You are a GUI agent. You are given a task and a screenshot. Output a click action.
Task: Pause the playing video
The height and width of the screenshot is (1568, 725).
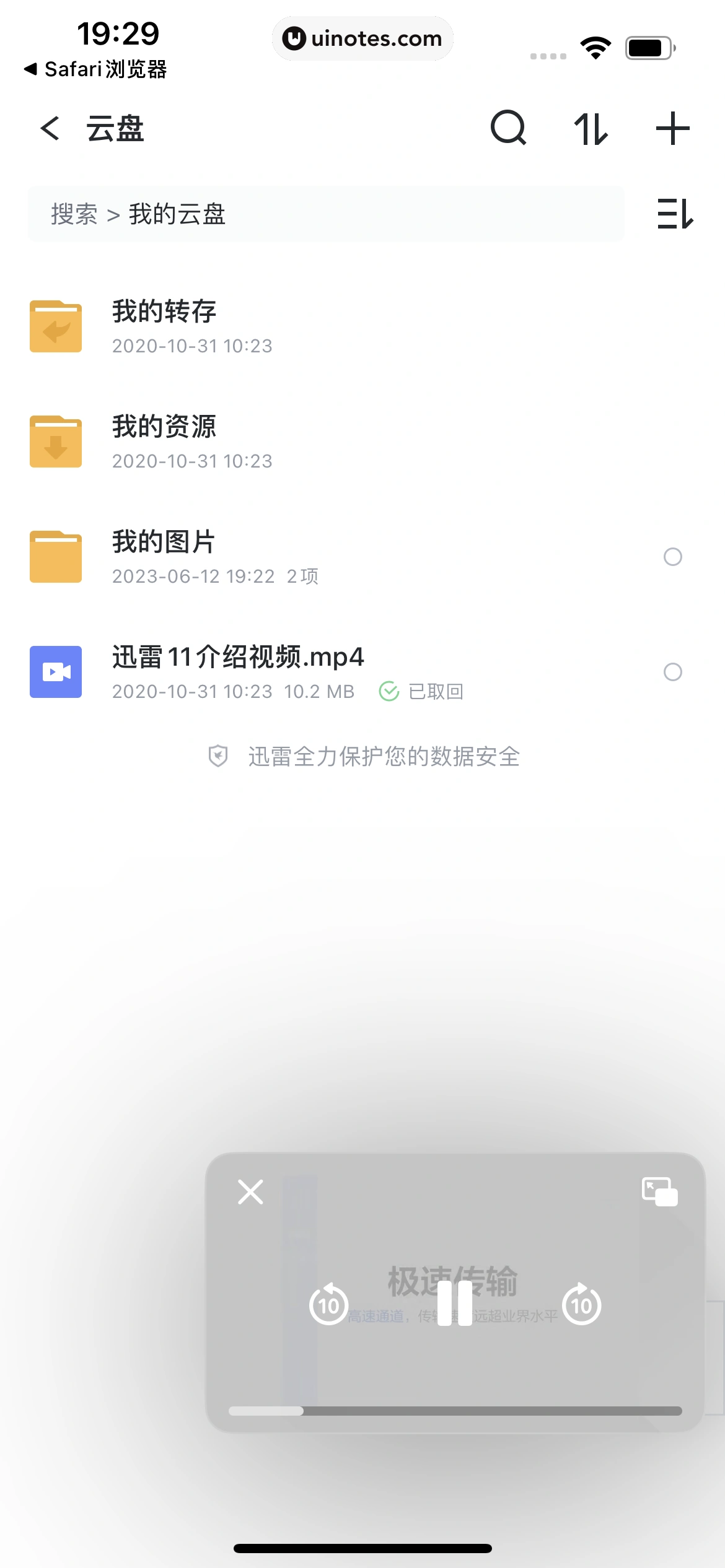coord(455,1304)
